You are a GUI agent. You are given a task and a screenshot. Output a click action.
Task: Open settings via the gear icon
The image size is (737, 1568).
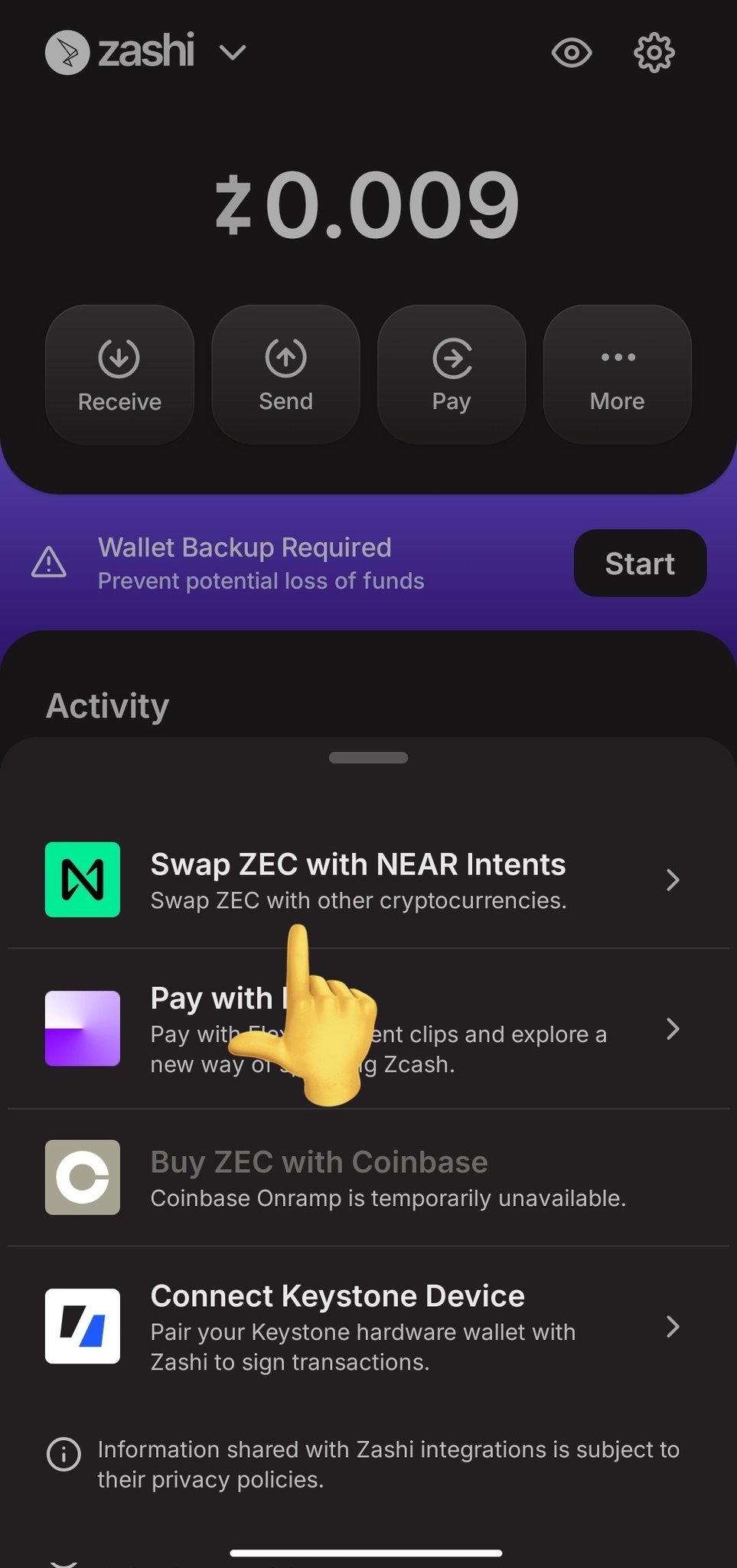pyautogui.click(x=654, y=53)
